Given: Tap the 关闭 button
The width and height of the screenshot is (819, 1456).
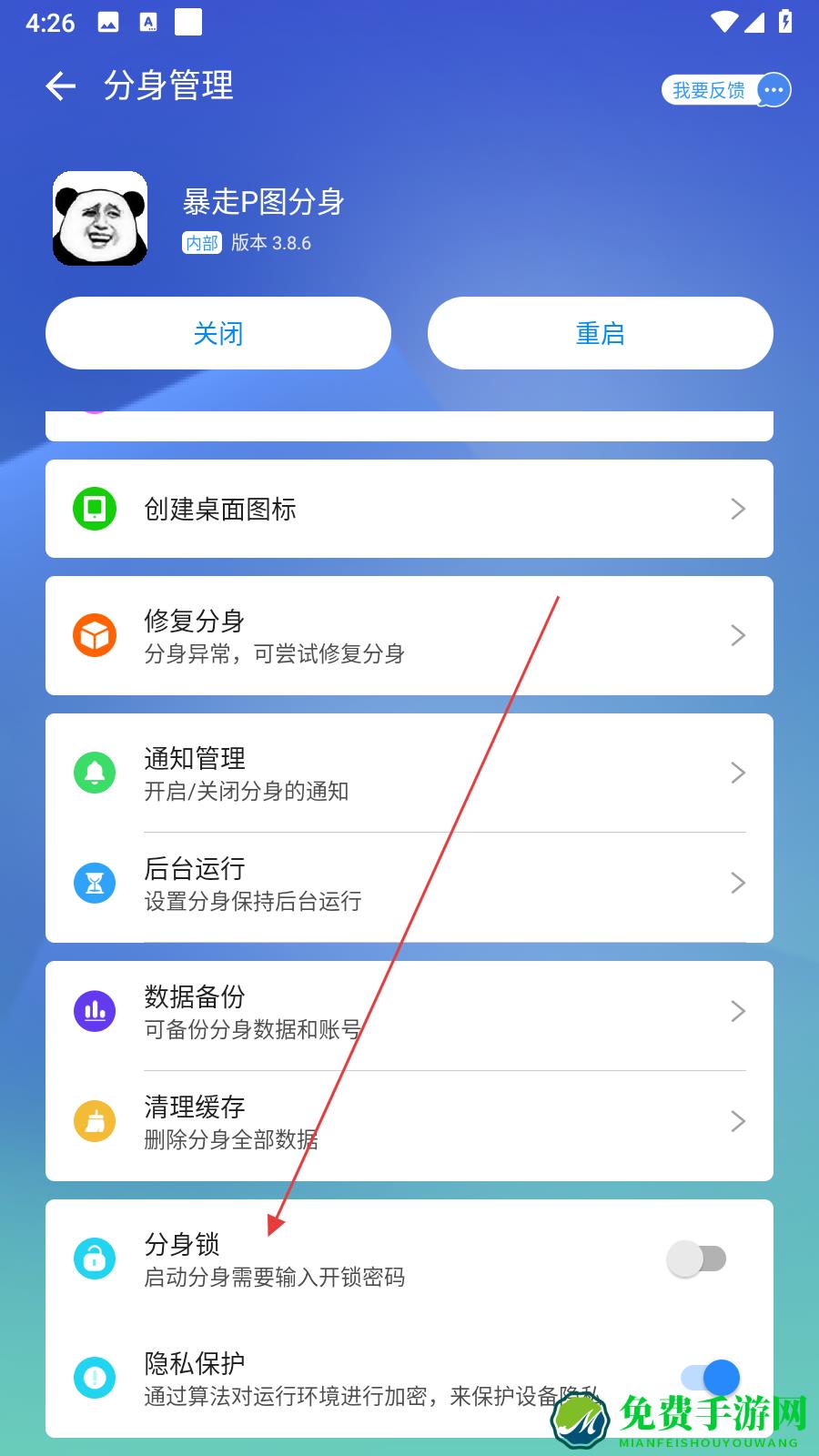Looking at the screenshot, I should pos(218,333).
